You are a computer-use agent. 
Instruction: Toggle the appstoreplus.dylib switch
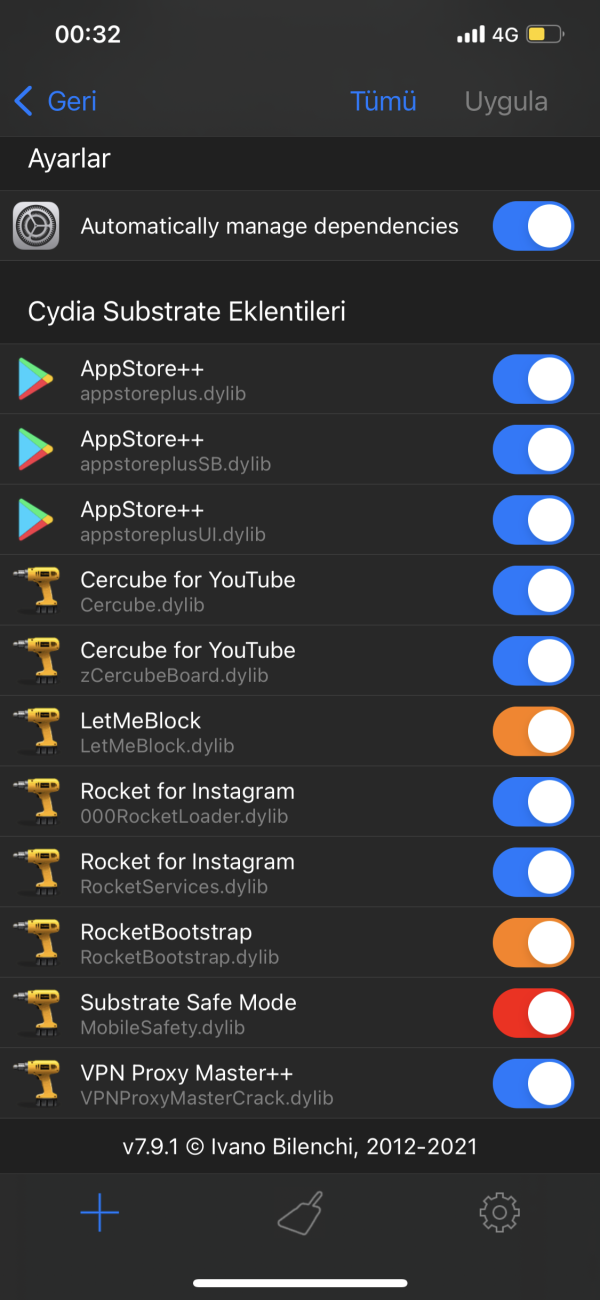pos(533,380)
